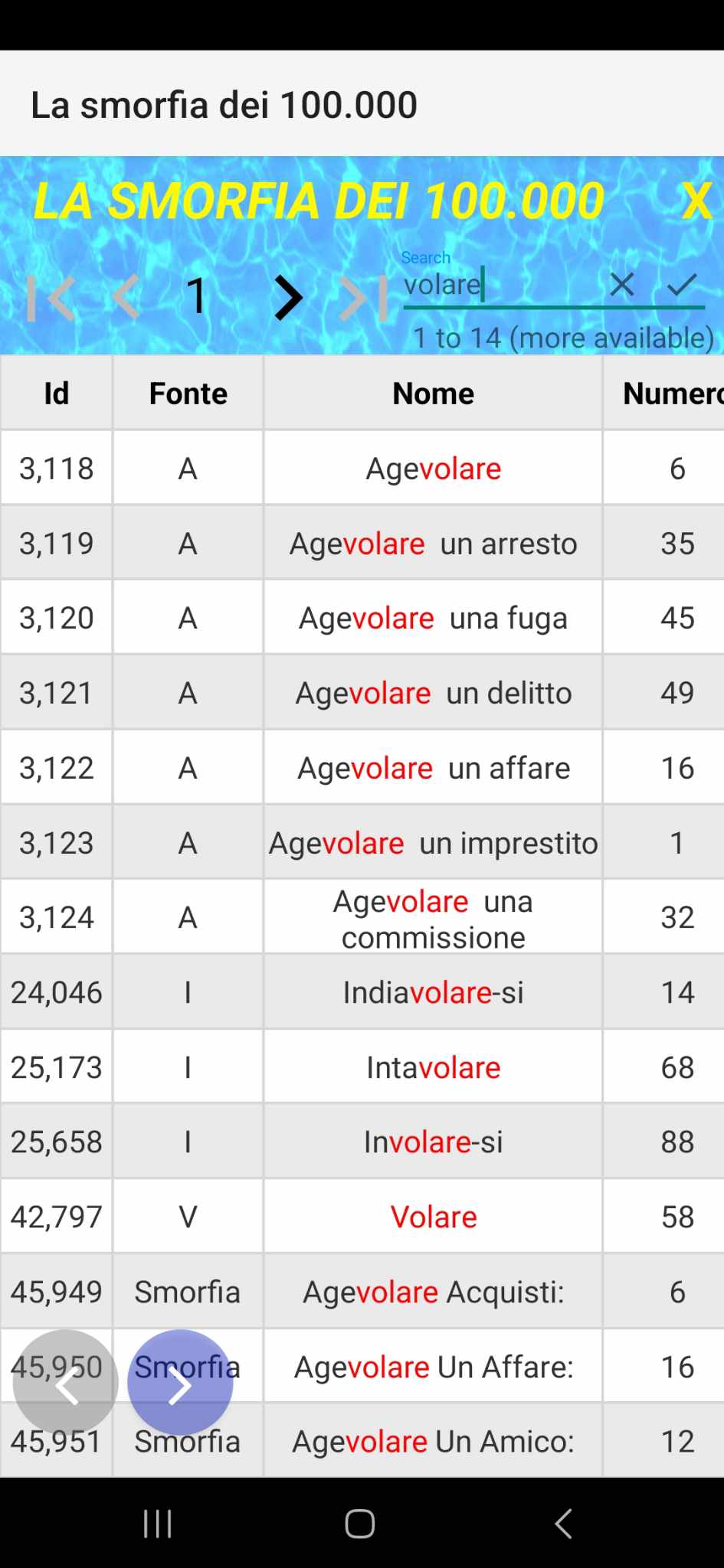Sort by the Nome column header

coord(433,394)
